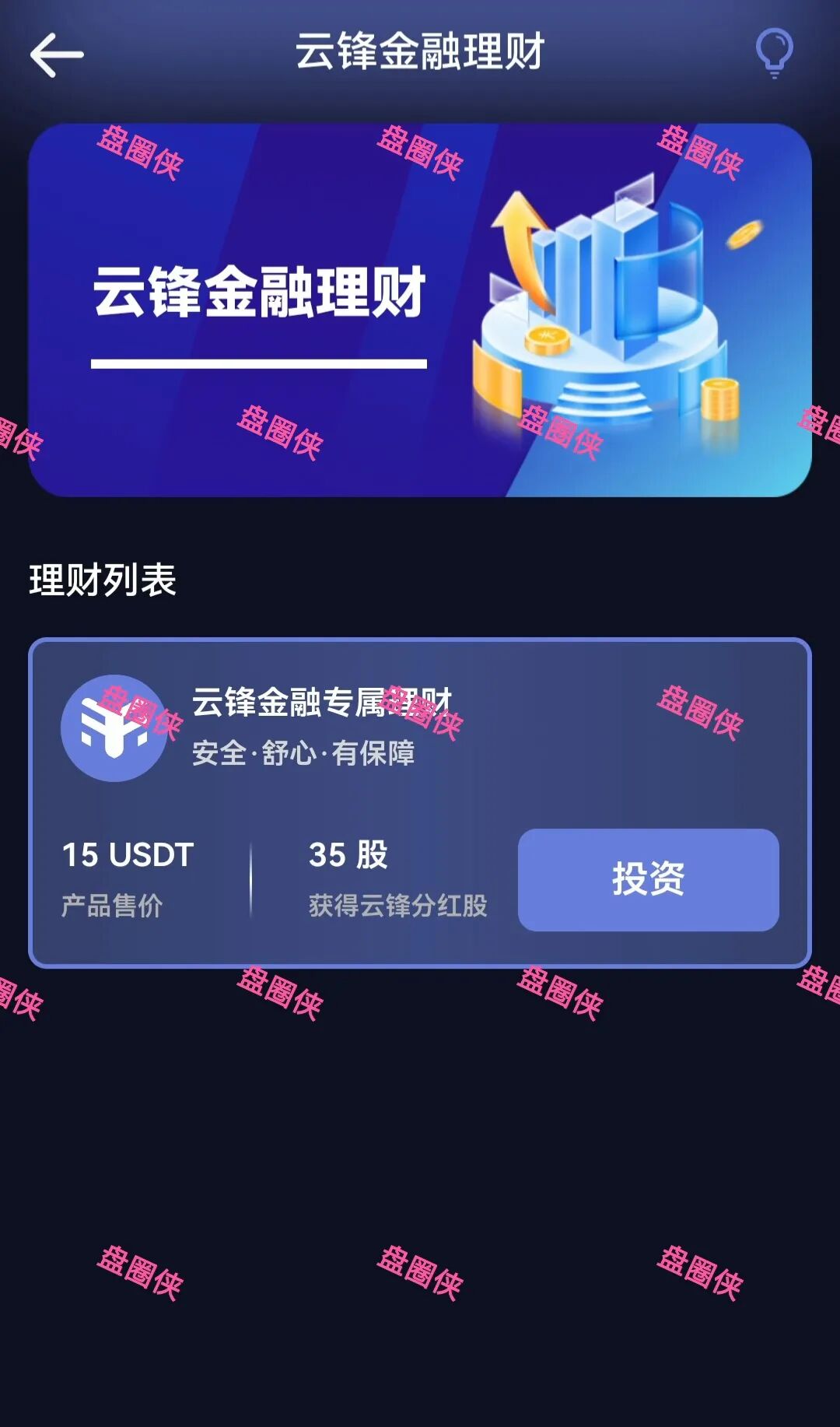Select the 35 股 share amount
The width and height of the screenshot is (840, 1427).
click(348, 854)
